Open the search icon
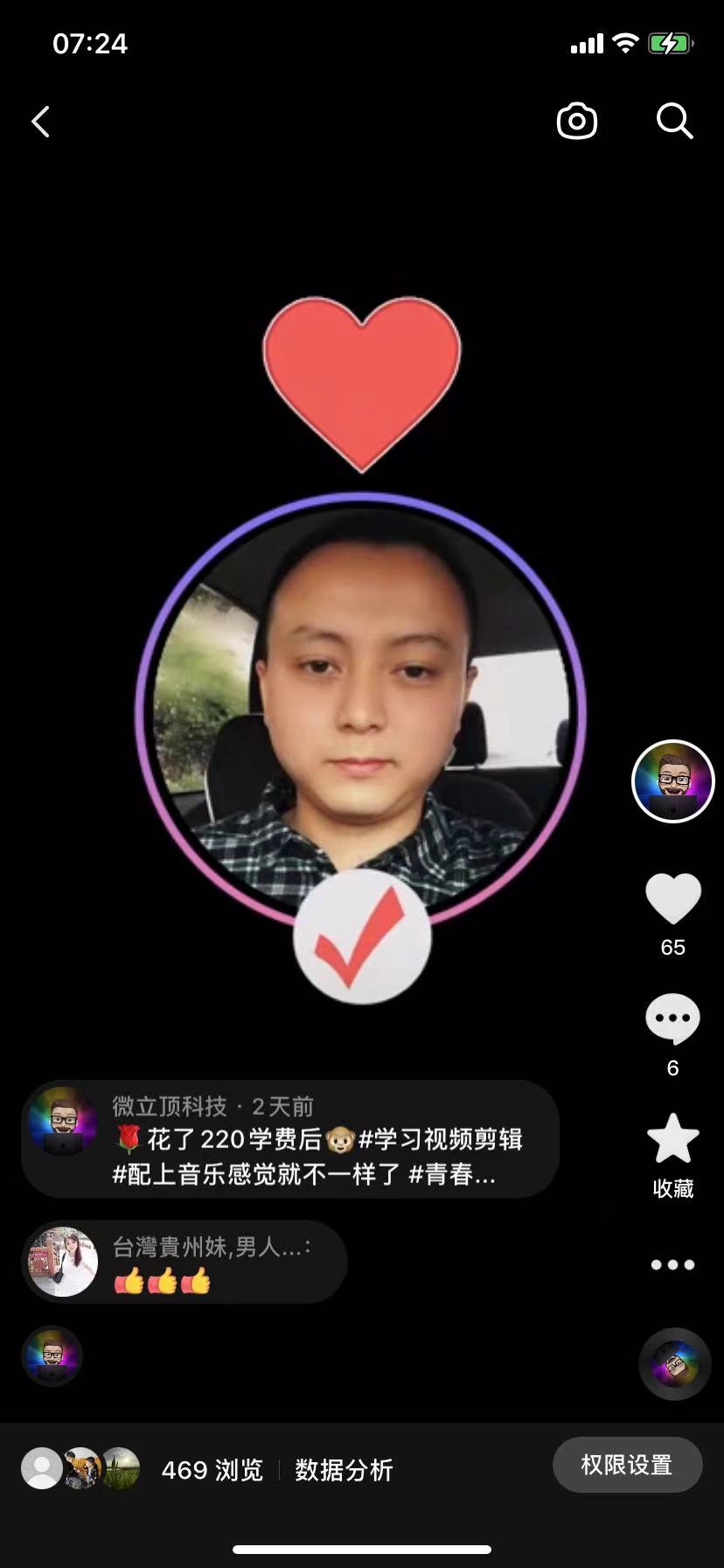The height and width of the screenshot is (1568, 724). [x=674, y=121]
